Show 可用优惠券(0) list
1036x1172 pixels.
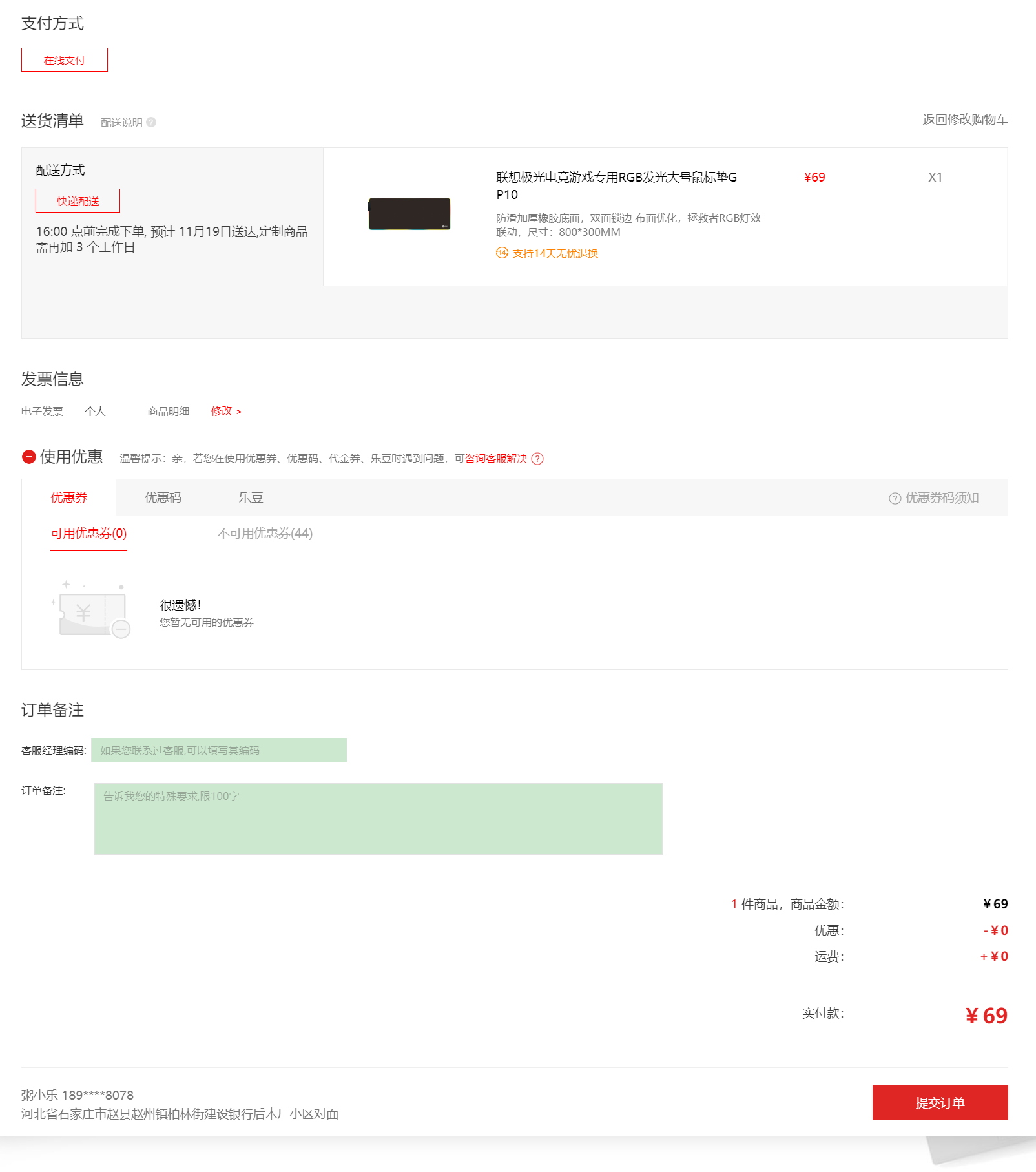(88, 534)
